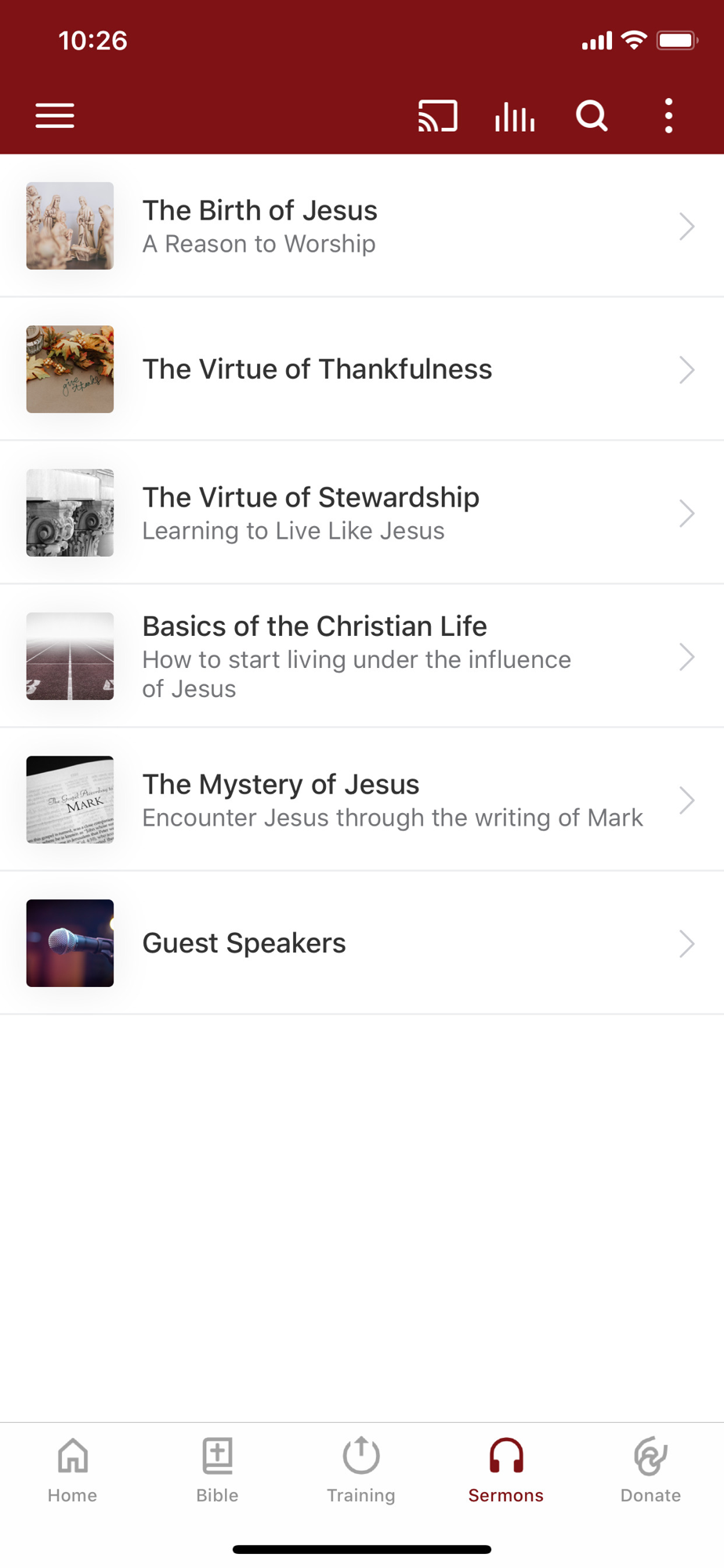Open the audio equalizer now-playing icon
724x1568 pixels.
(x=515, y=117)
